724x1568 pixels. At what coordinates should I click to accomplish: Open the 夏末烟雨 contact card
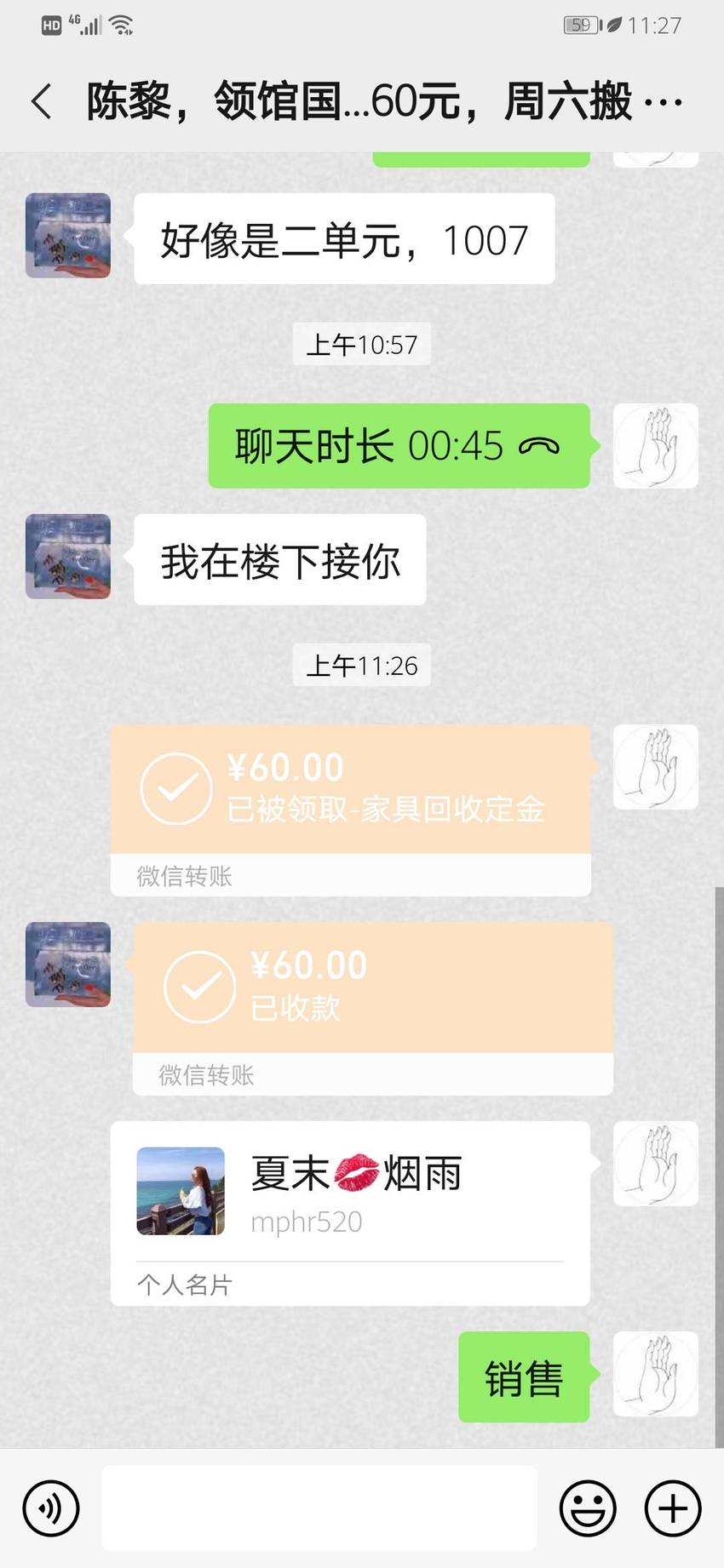click(x=350, y=1213)
